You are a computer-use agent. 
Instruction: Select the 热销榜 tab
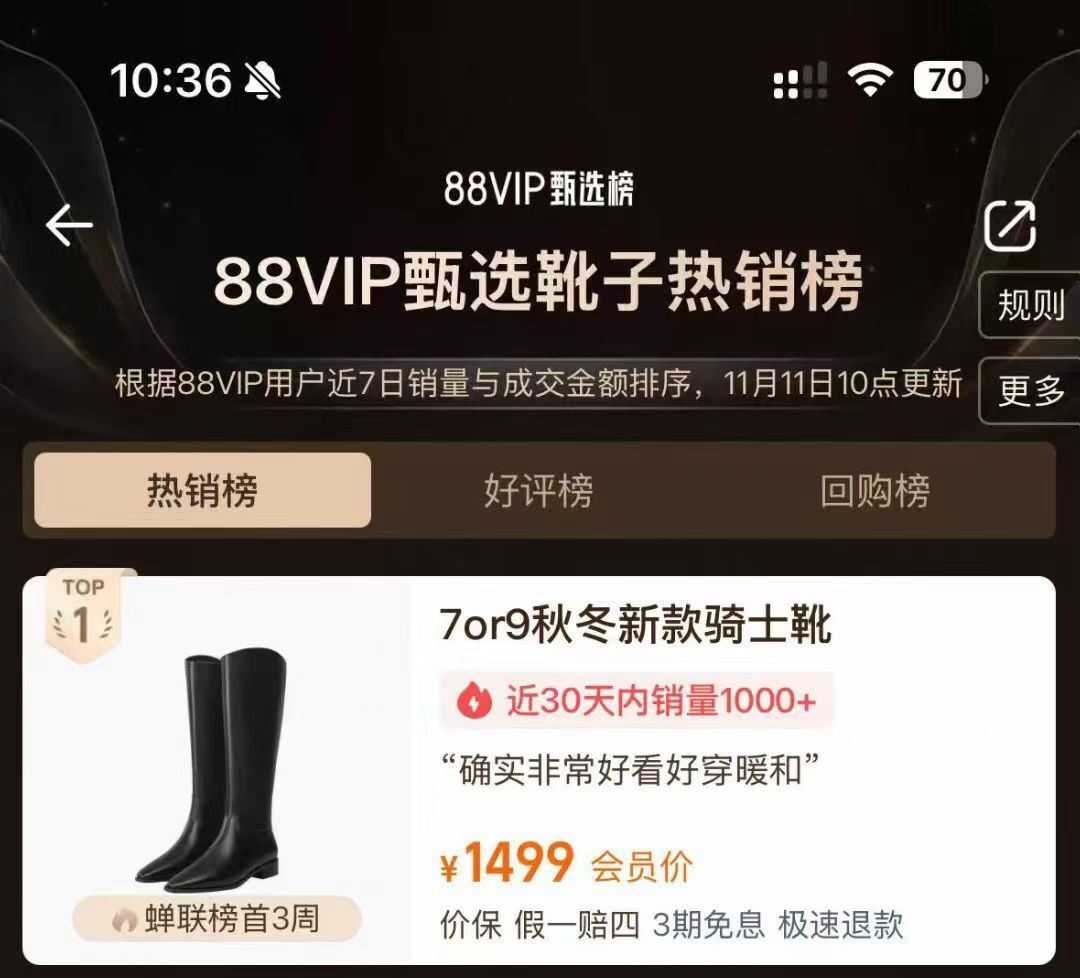pyautogui.click(x=203, y=491)
